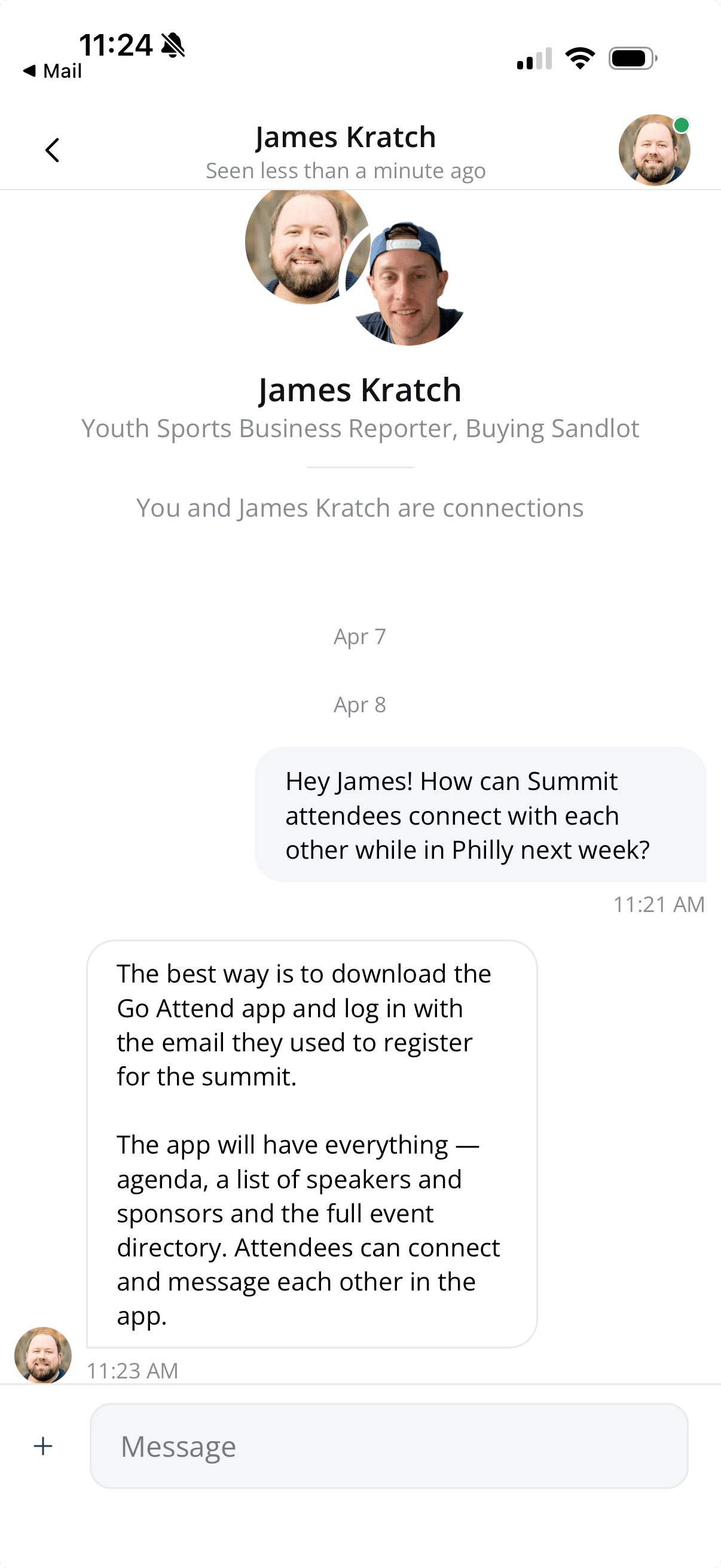Go back from the James Kratch chat
Viewport: 721px width, 1568px height.
tap(53, 150)
